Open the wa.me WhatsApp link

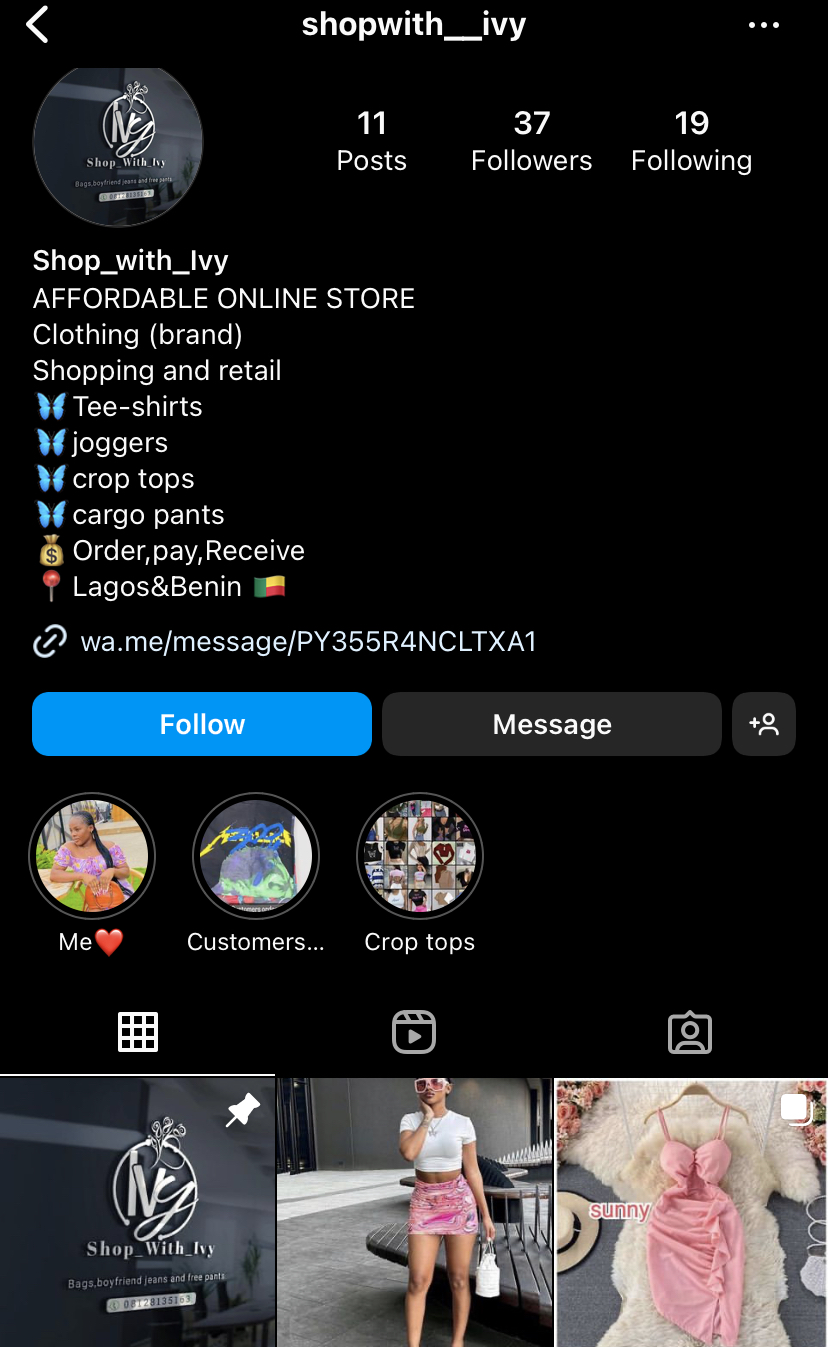pyautogui.click(x=305, y=641)
